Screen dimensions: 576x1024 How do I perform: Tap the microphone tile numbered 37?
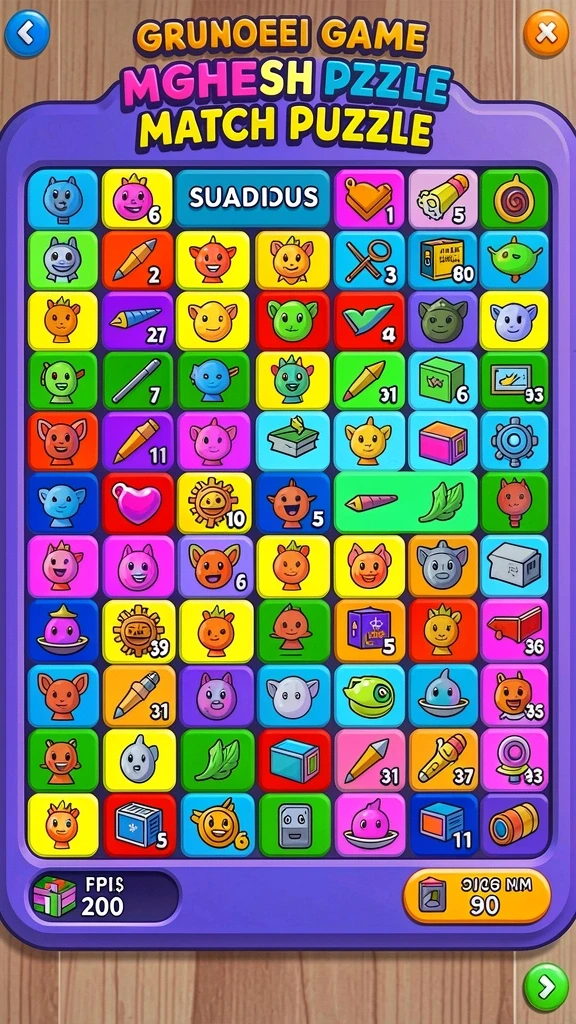tap(442, 758)
